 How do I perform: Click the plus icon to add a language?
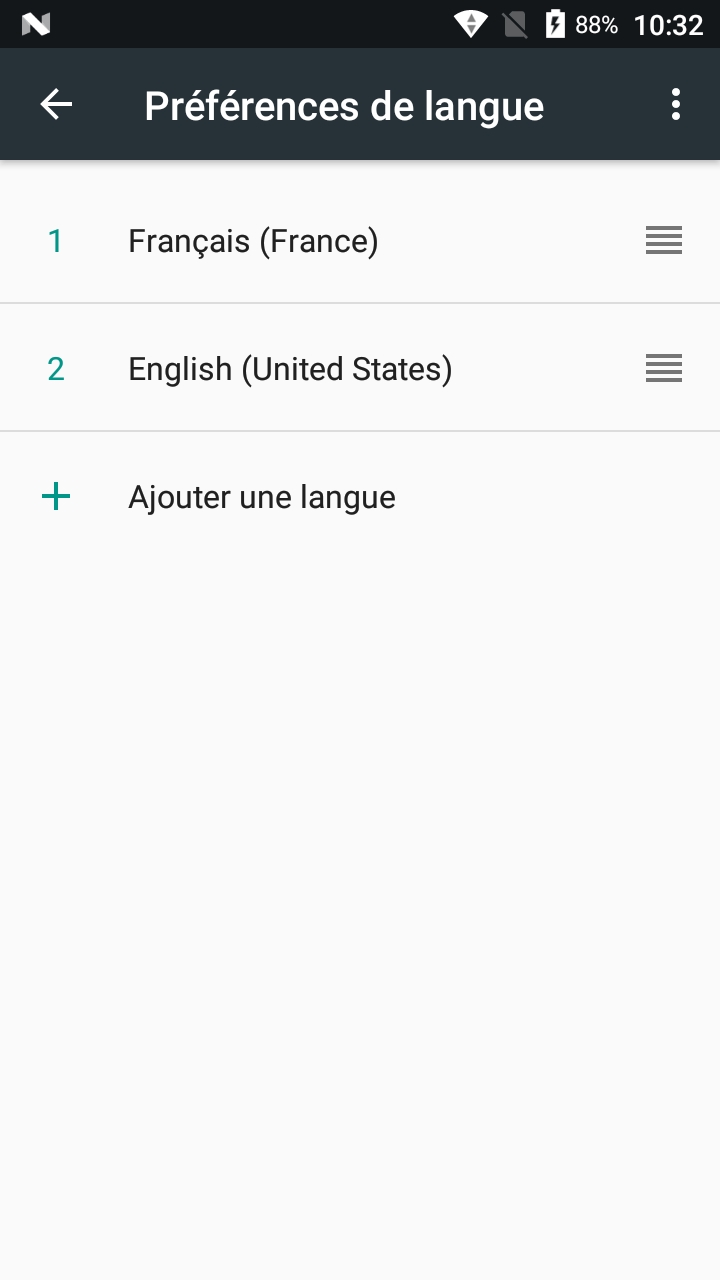(x=56, y=496)
